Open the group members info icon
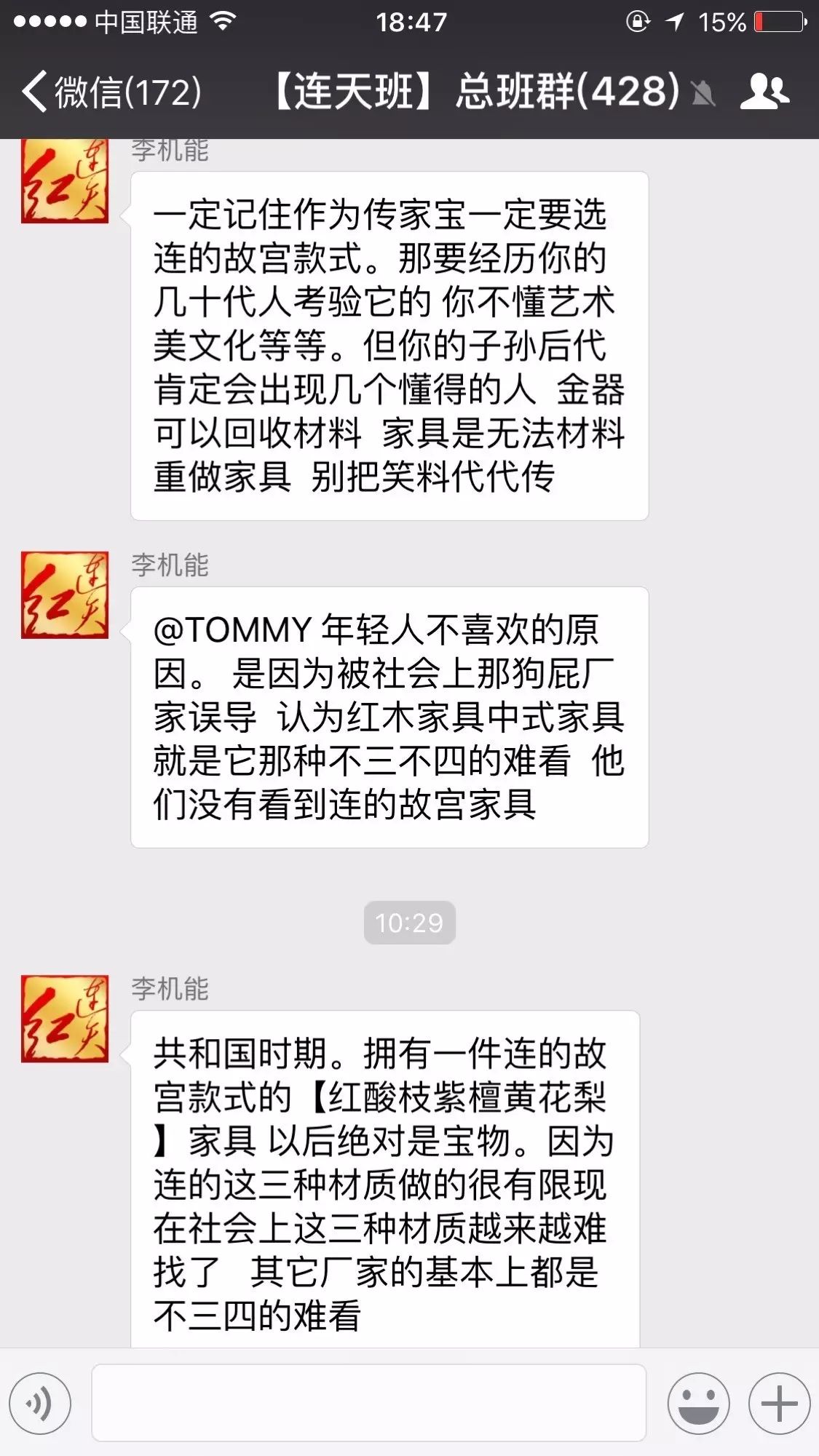This screenshot has height=1456, width=819. (764, 92)
